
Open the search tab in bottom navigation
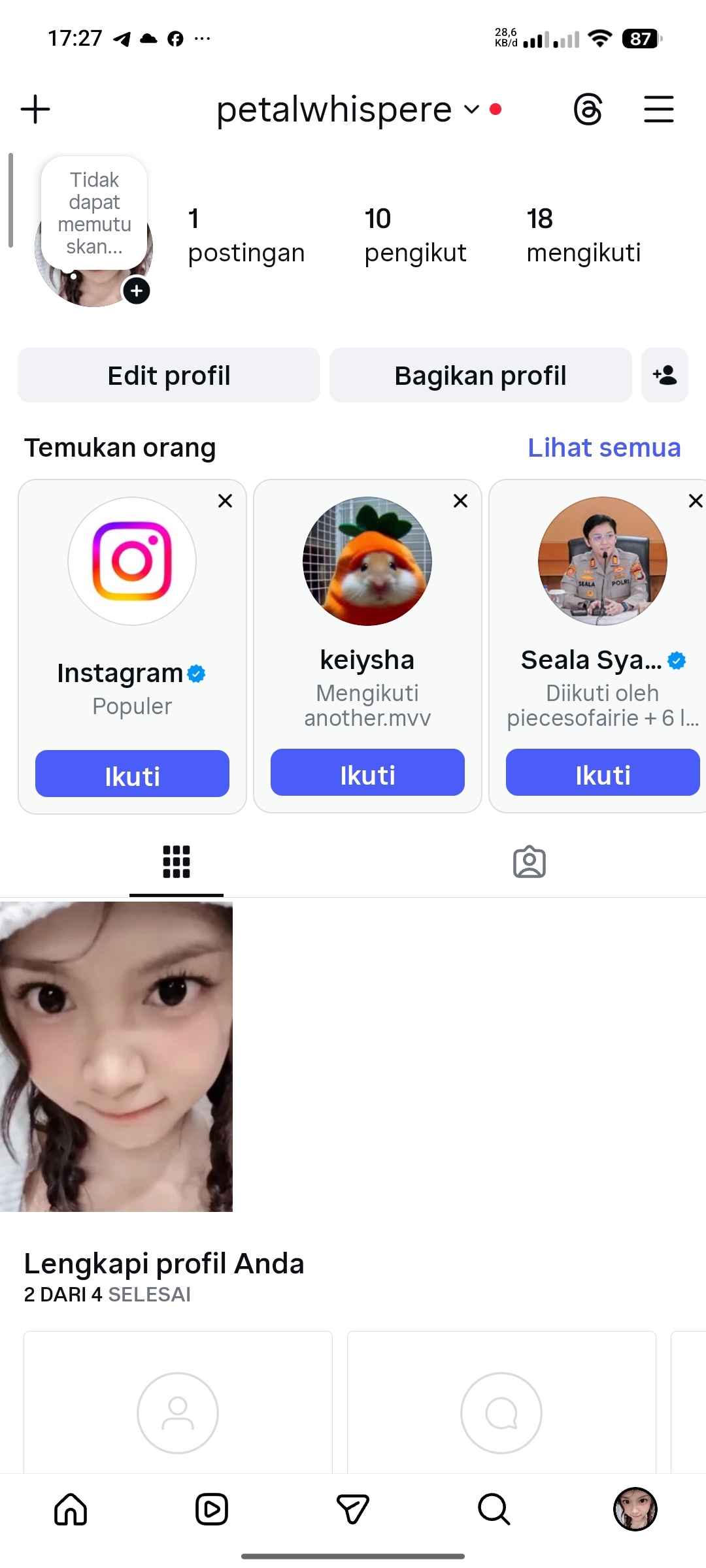(x=494, y=1509)
